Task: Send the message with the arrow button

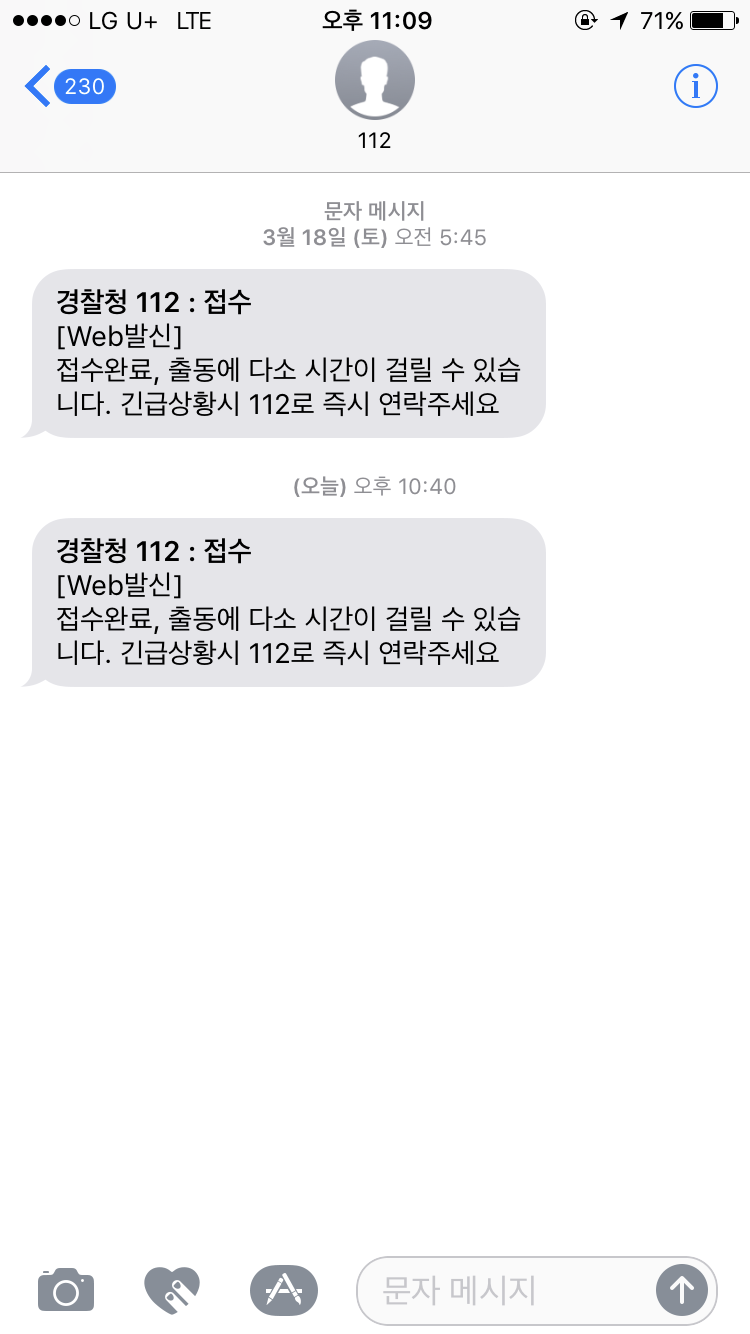Action: pos(682,1290)
